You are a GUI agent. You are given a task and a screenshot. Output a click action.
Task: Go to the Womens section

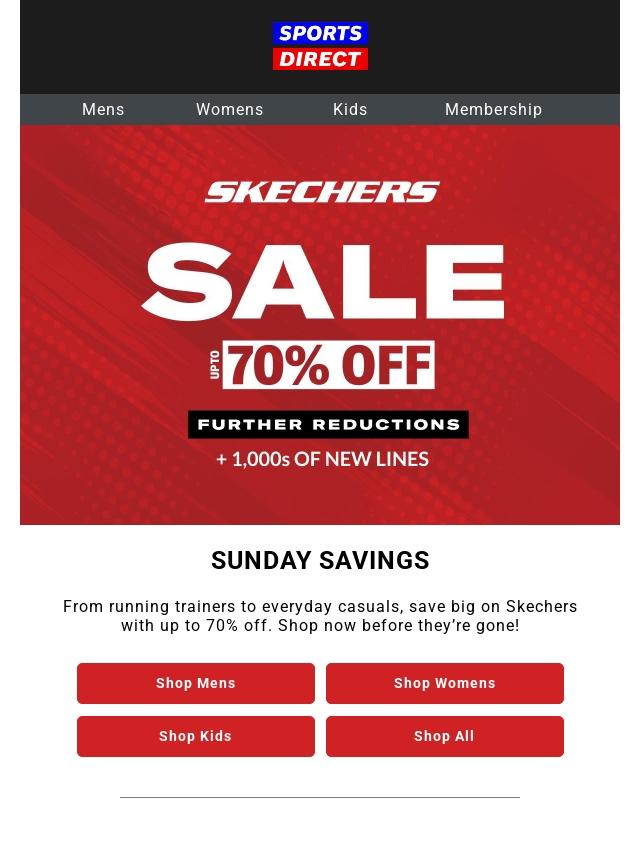pos(229,110)
